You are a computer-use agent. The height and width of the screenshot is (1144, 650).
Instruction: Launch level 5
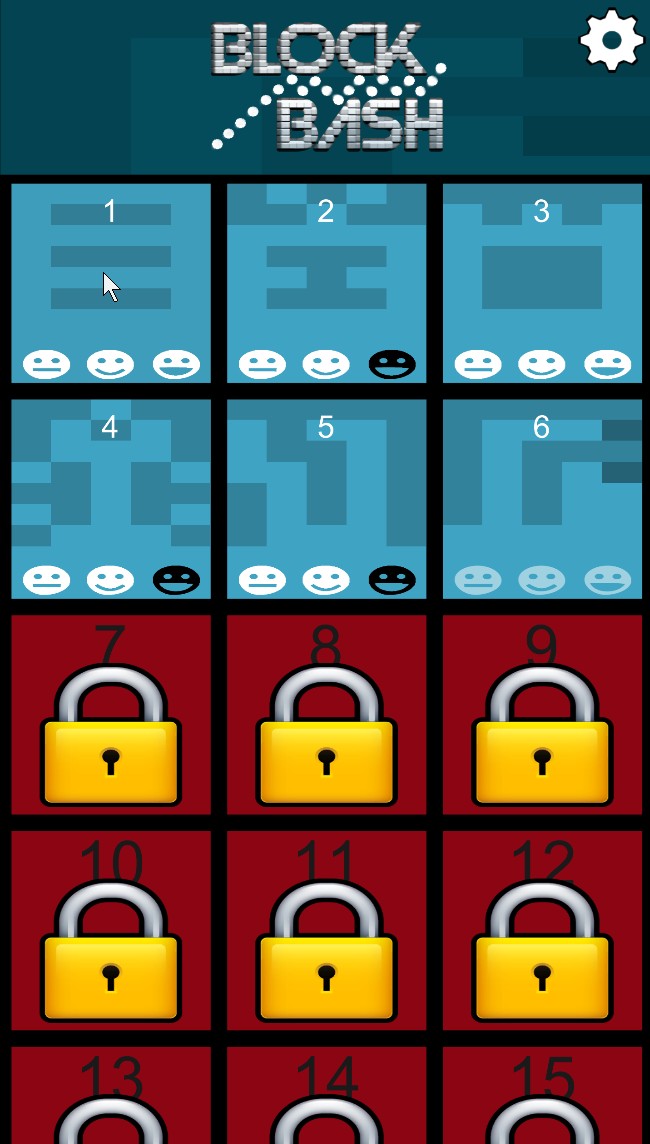326,499
